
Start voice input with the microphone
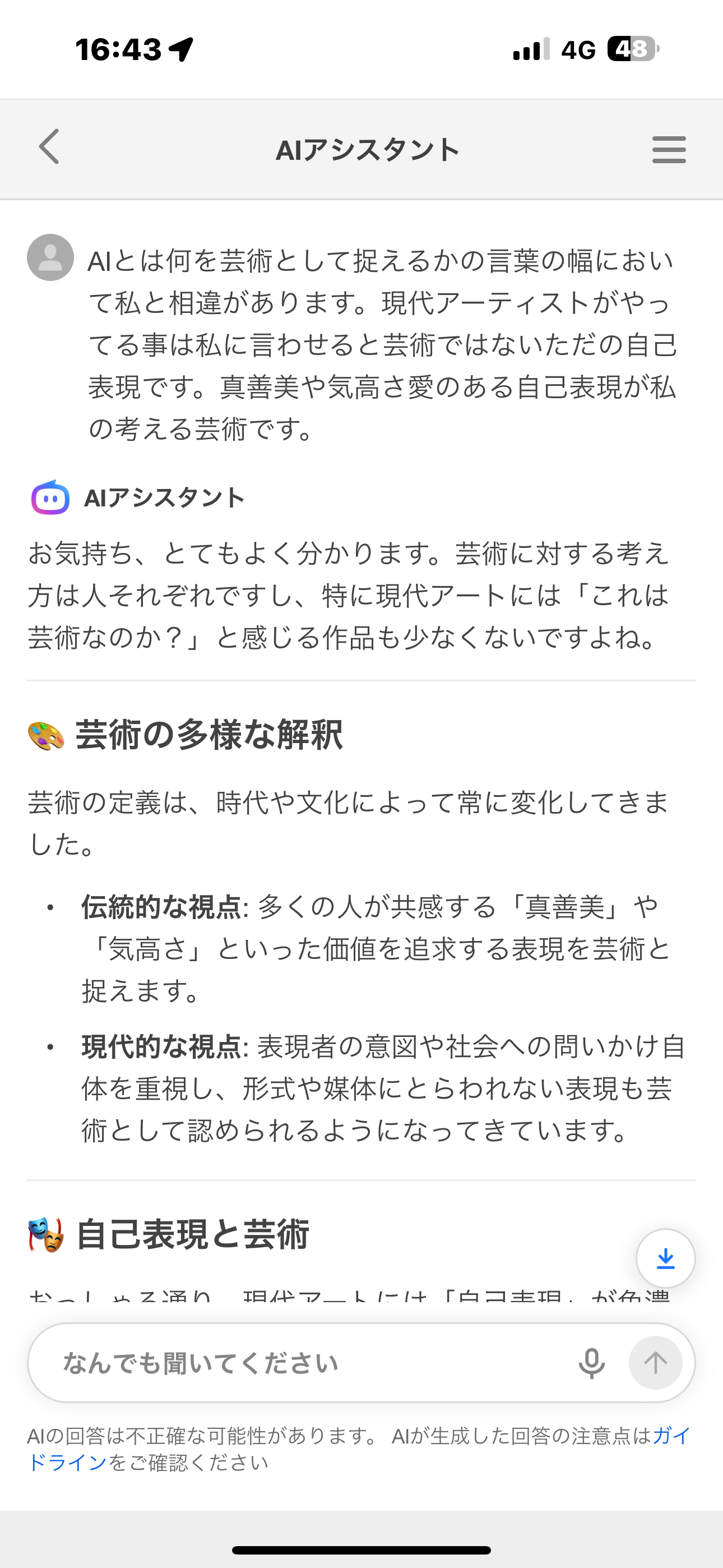click(591, 1363)
